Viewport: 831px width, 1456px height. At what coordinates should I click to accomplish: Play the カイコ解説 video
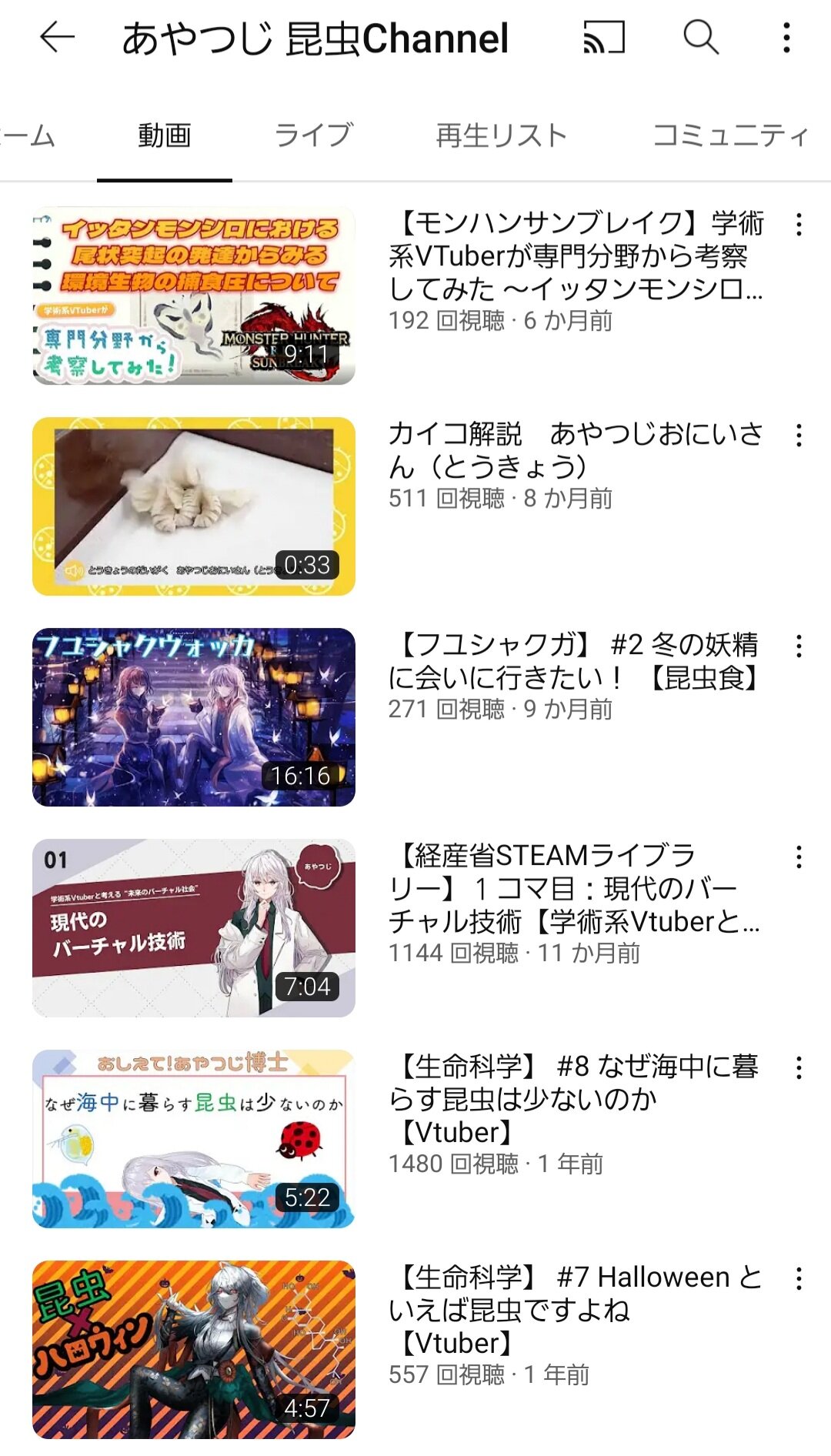point(194,506)
